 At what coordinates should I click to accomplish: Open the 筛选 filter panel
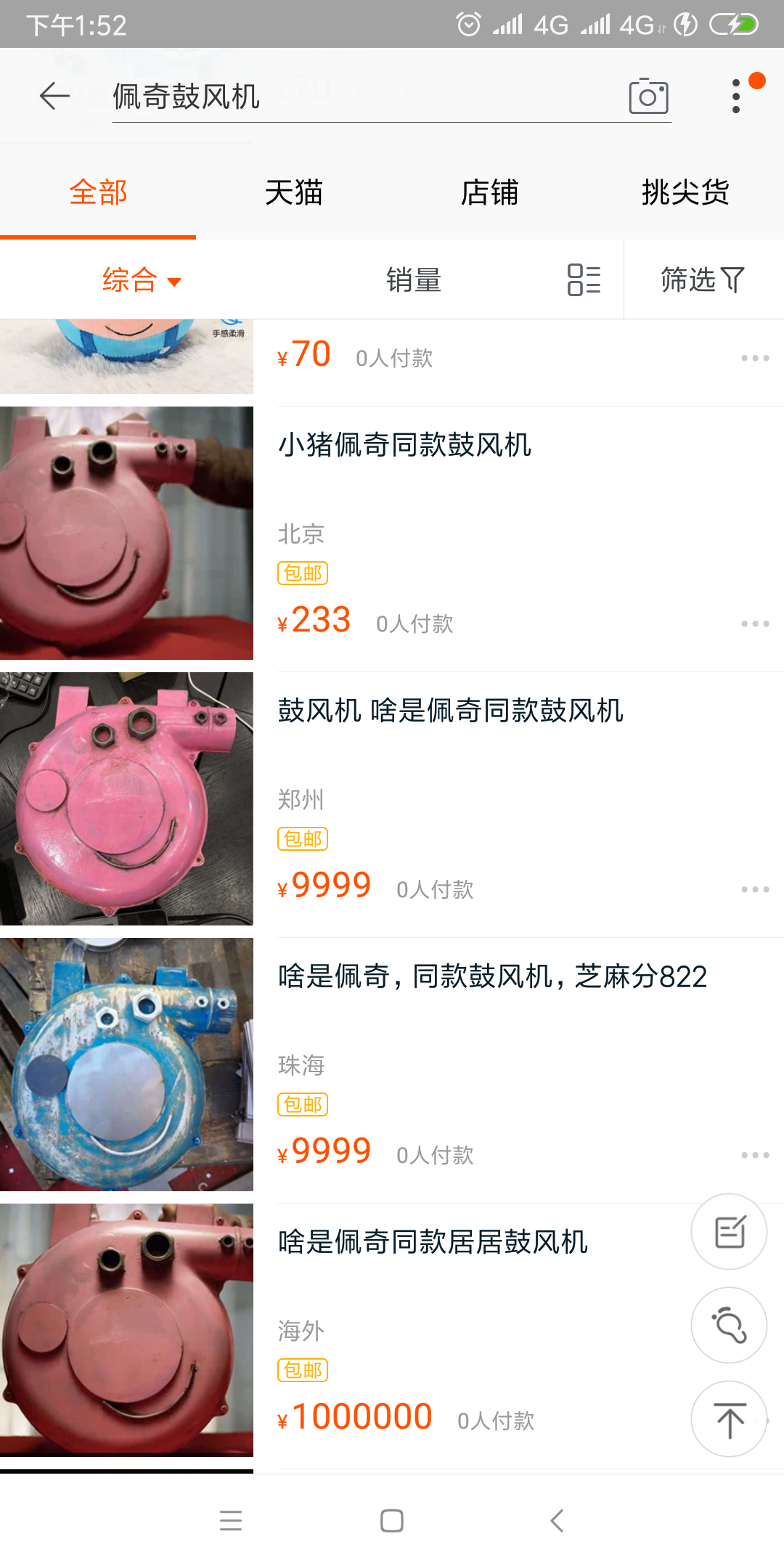tap(703, 279)
